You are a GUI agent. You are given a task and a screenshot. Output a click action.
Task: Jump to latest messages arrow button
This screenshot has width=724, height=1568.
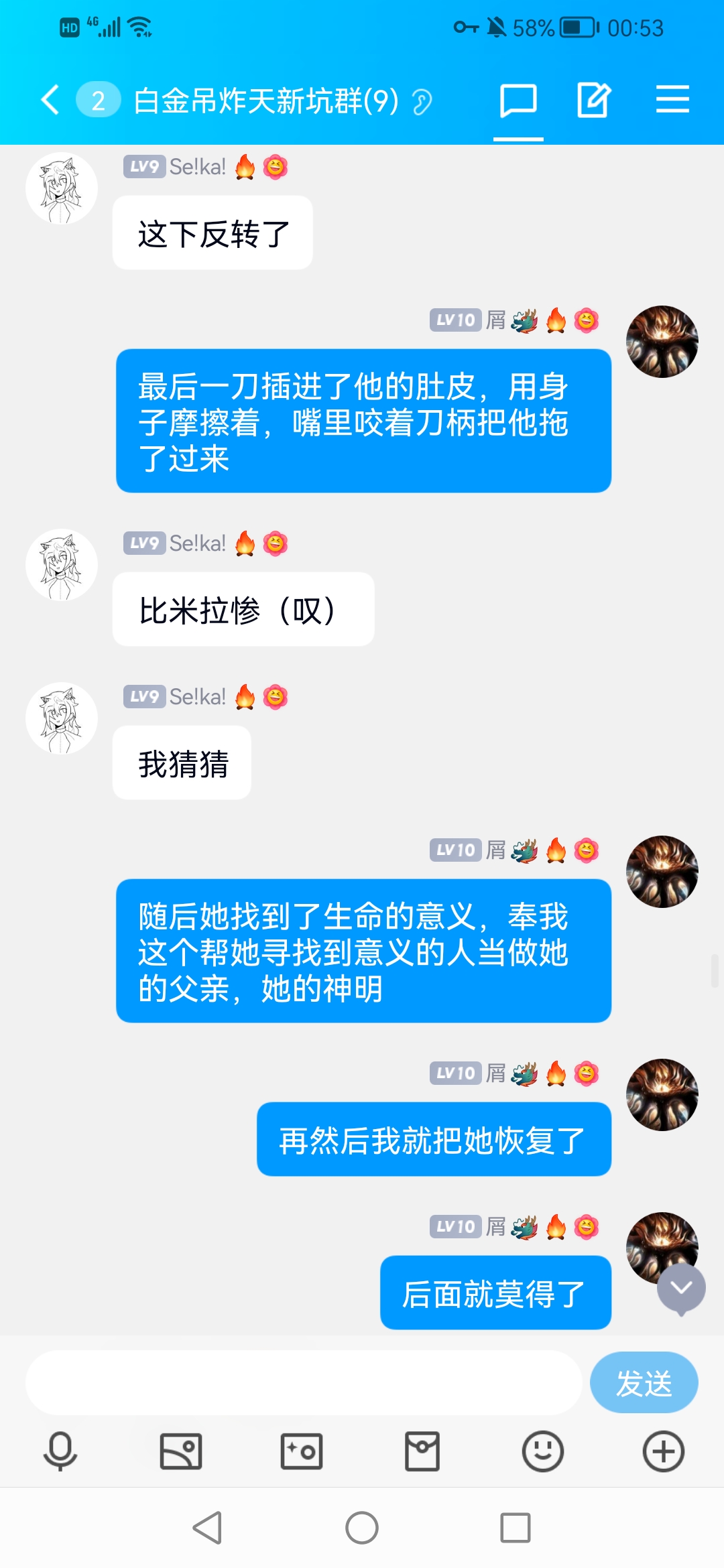pyautogui.click(x=681, y=1287)
